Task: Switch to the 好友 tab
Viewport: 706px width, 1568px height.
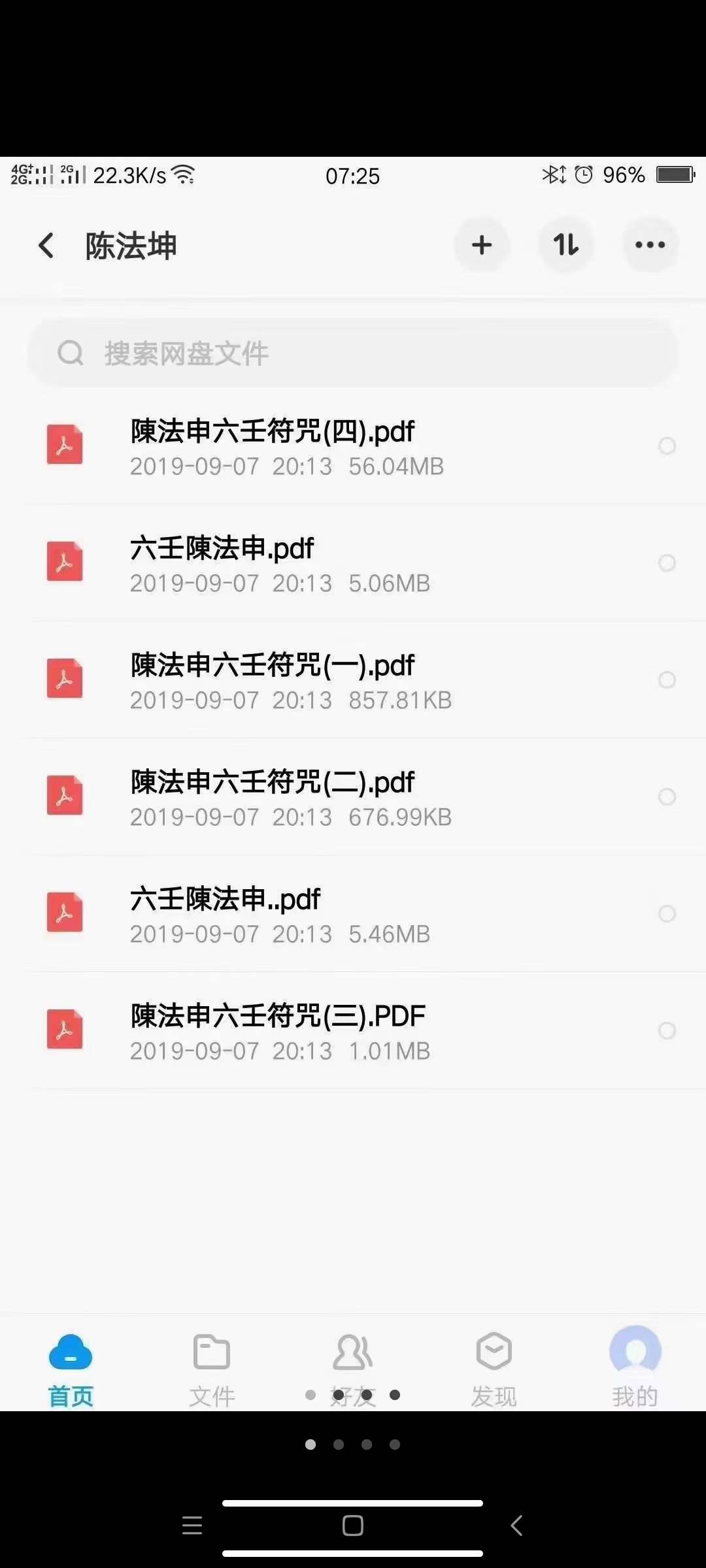Action: click(x=353, y=1369)
